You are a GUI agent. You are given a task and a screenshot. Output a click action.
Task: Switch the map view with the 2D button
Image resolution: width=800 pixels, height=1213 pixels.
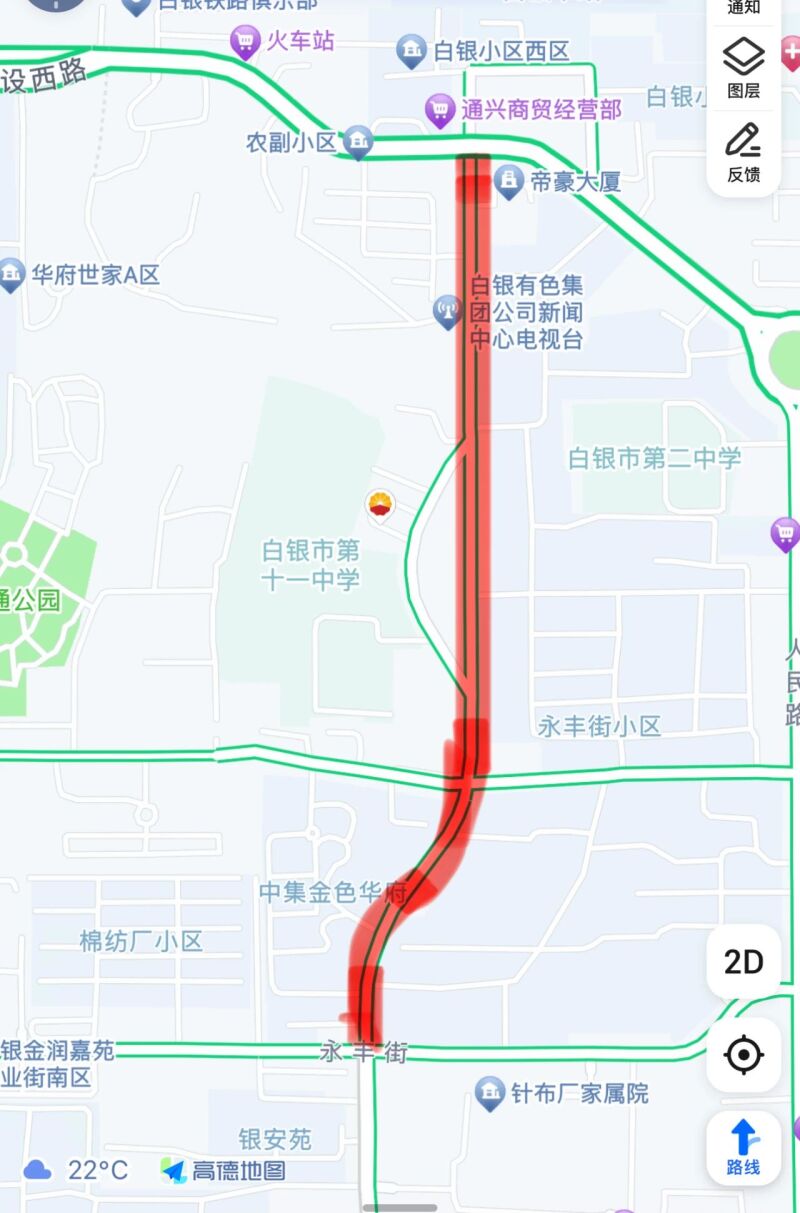(x=743, y=962)
